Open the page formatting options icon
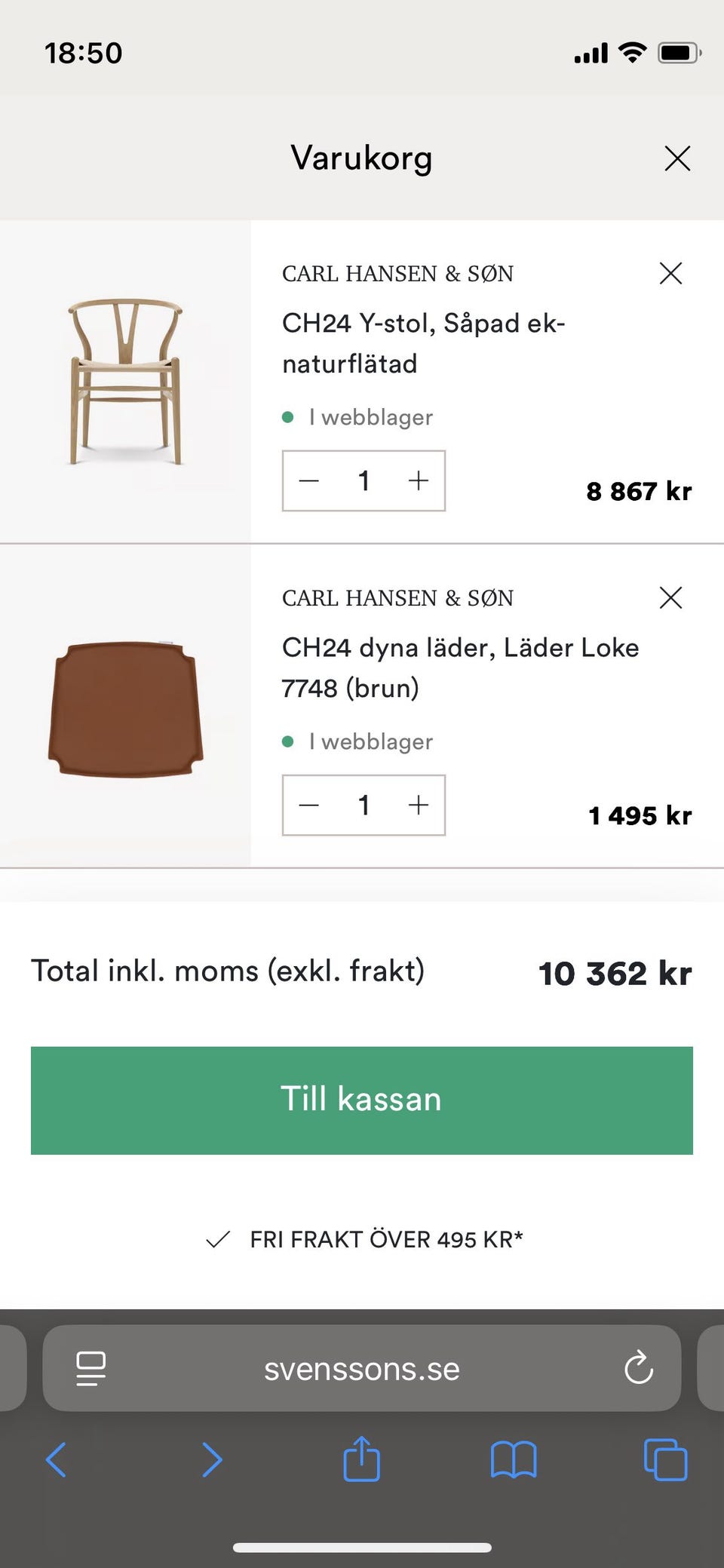The width and height of the screenshot is (724, 1568). (90, 1369)
